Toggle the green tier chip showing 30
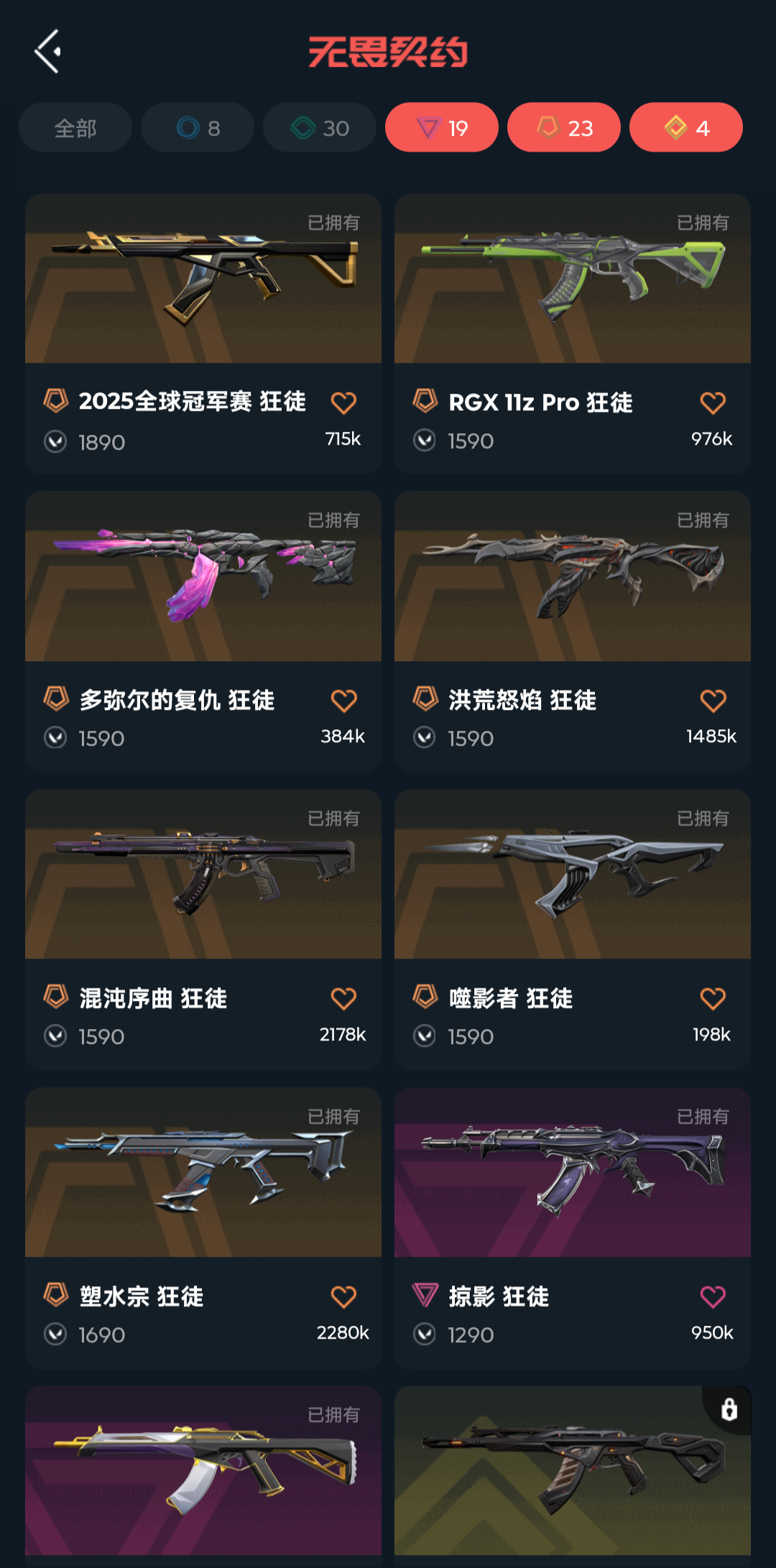The height and width of the screenshot is (1568, 776). click(x=320, y=128)
